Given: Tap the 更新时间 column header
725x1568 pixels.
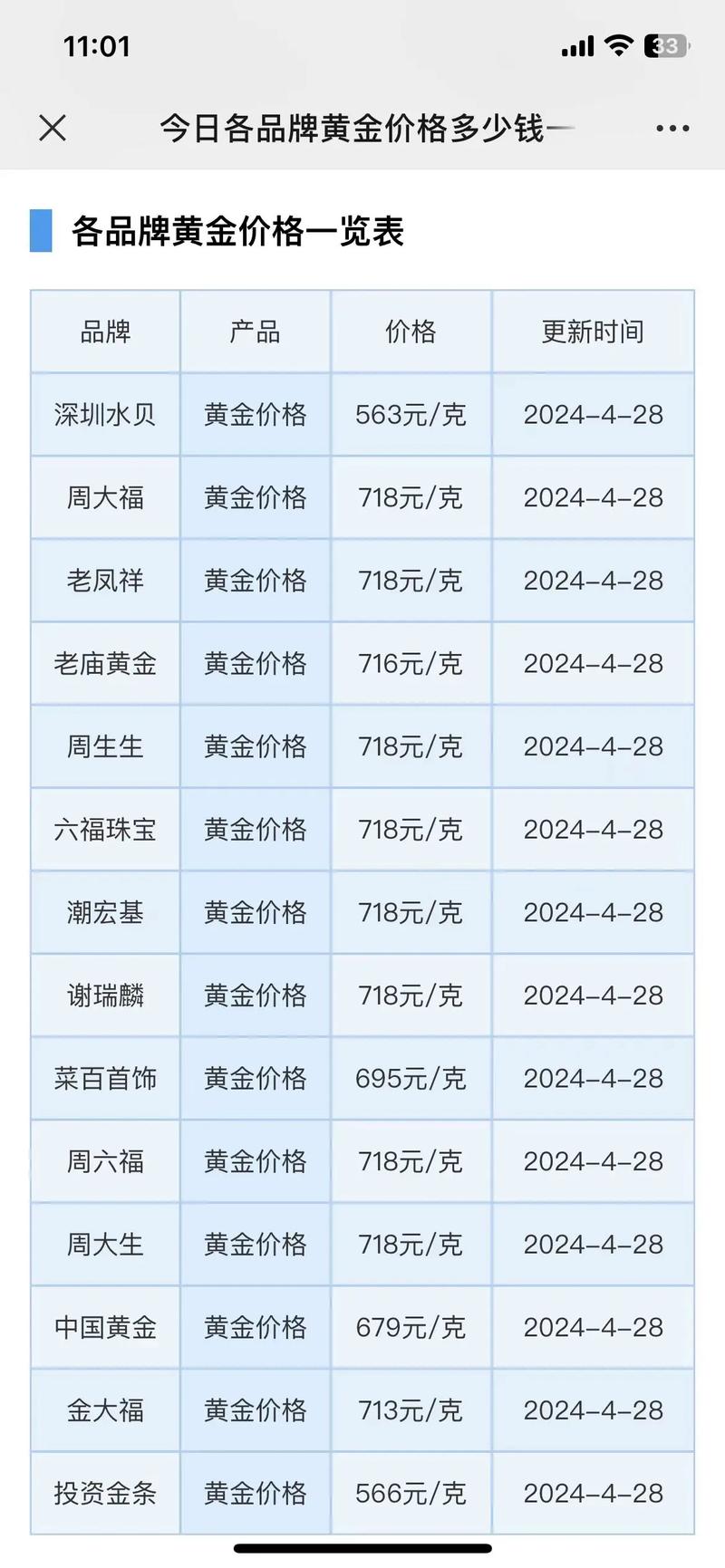Looking at the screenshot, I should 594,332.
